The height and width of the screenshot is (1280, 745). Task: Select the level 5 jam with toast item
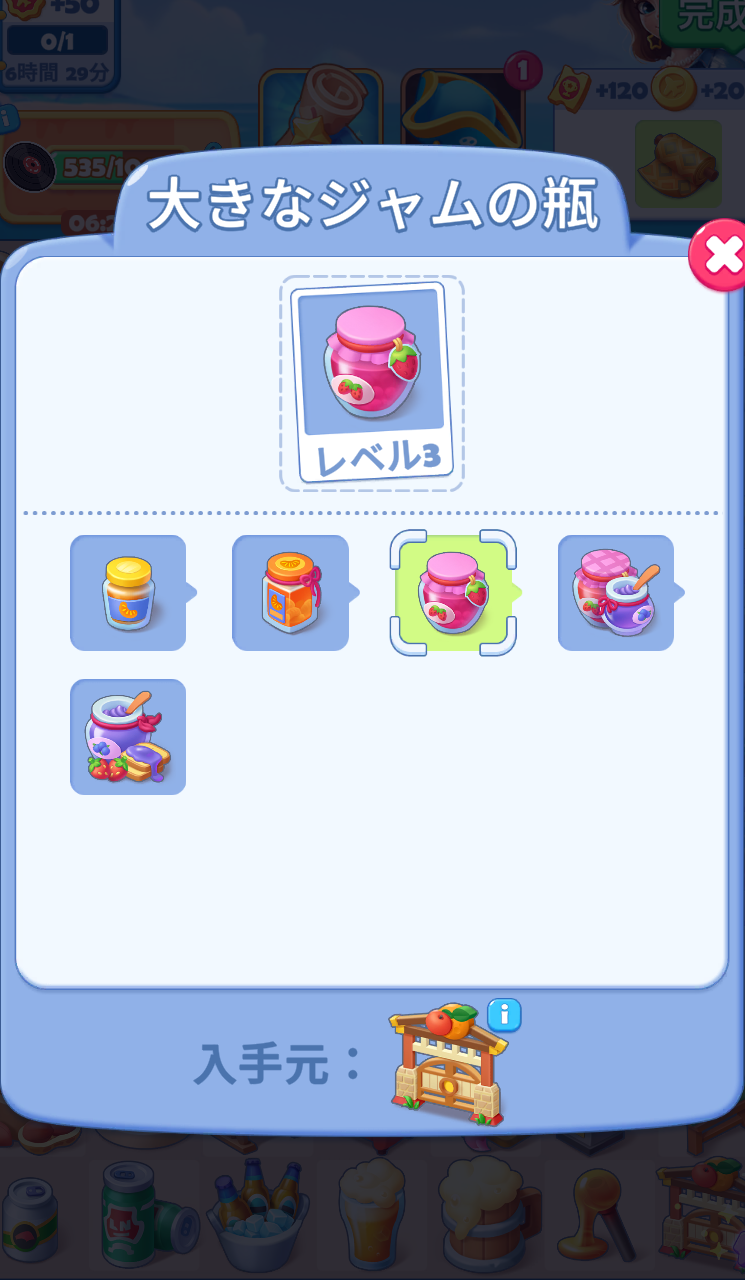[128, 737]
